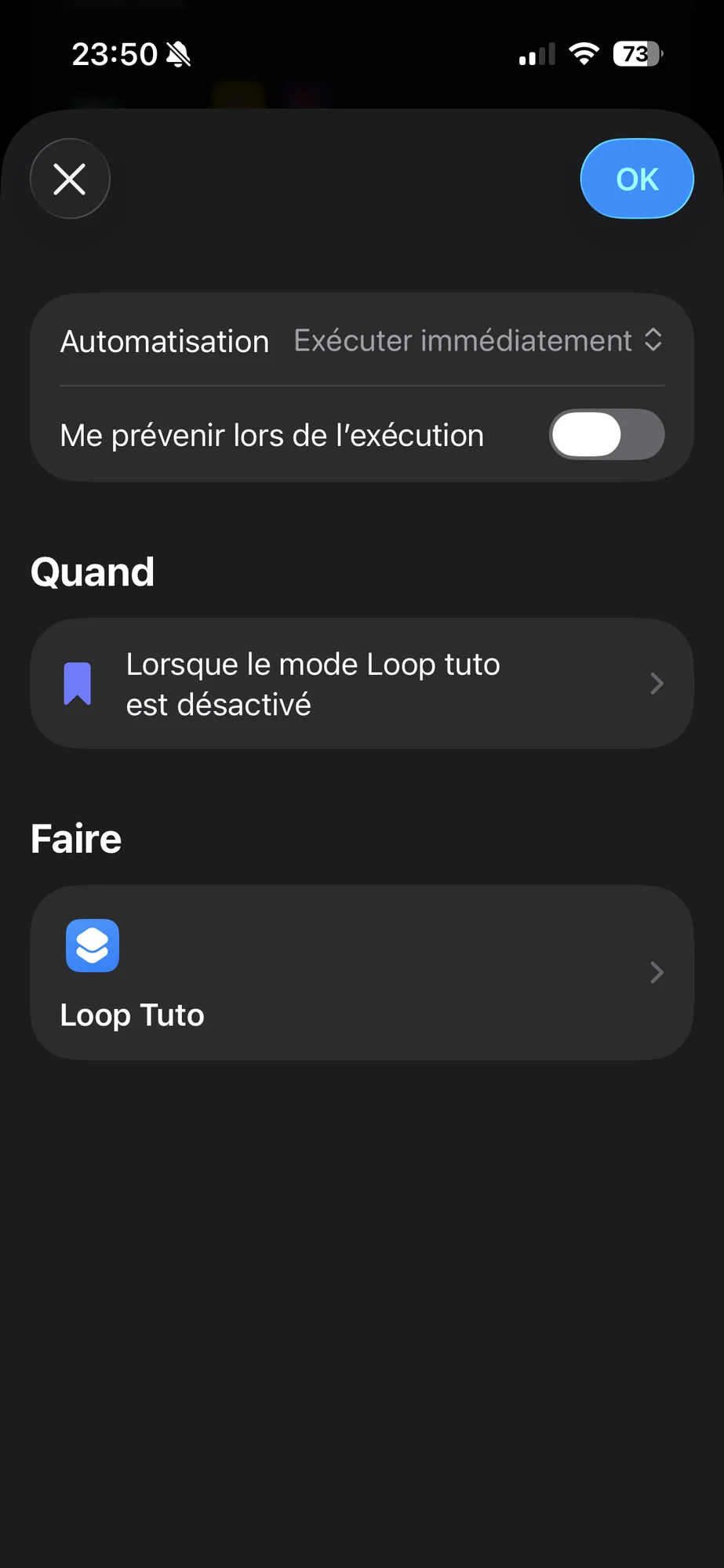This screenshot has height=1568, width=724.
Task: Open the Exécuter immédiatement dropdown
Action: (478, 341)
